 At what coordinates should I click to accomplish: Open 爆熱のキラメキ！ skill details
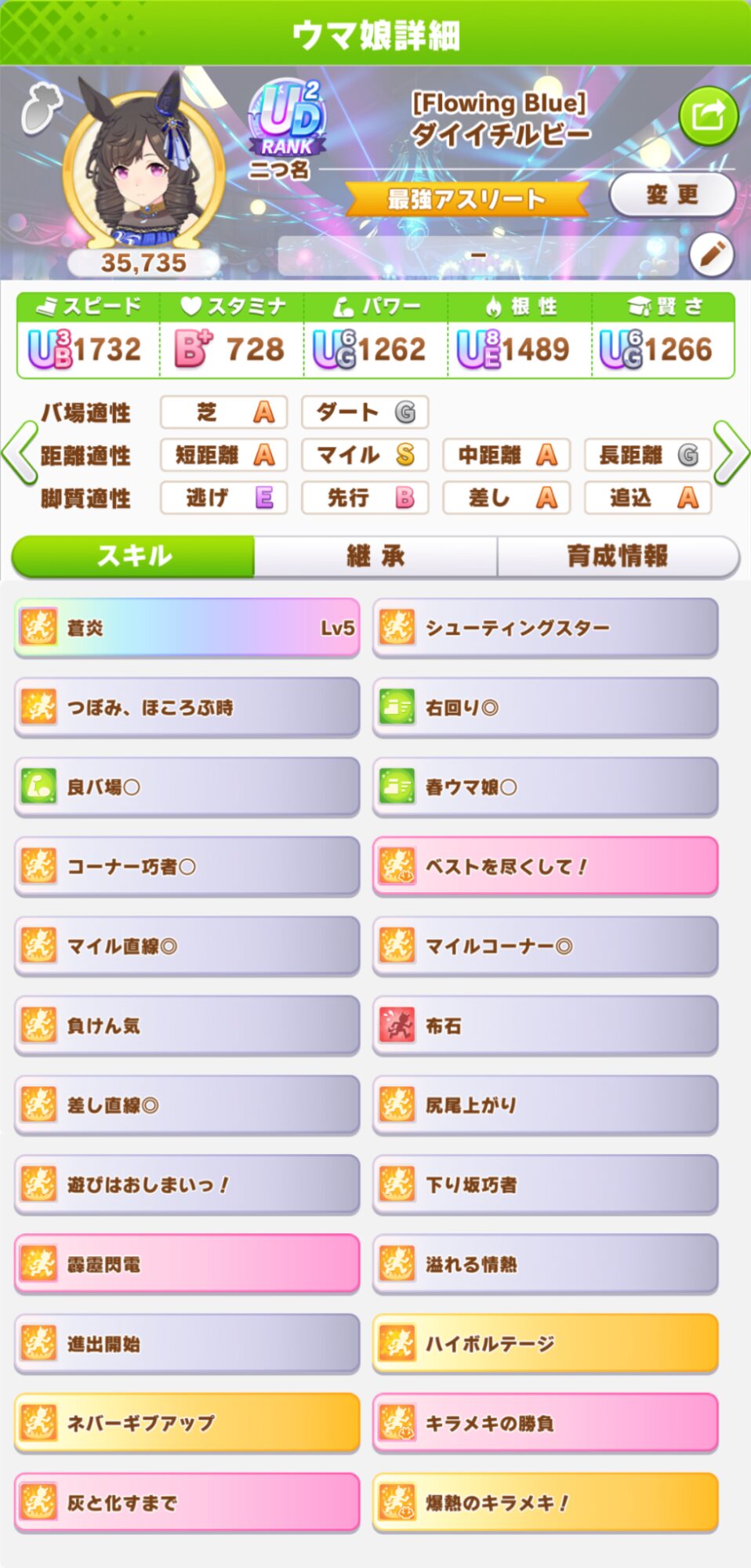(545, 1503)
